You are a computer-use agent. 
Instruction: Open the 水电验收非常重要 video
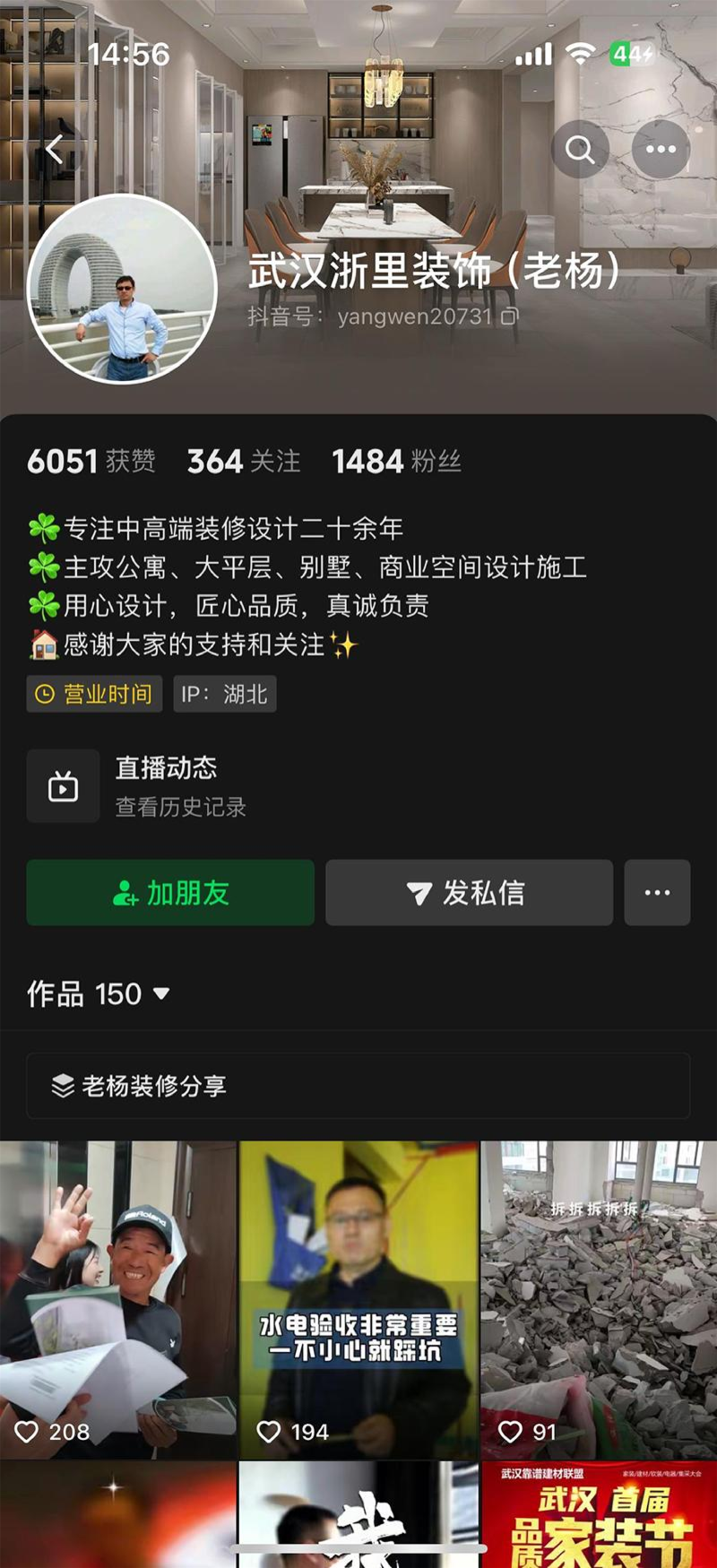358,1300
